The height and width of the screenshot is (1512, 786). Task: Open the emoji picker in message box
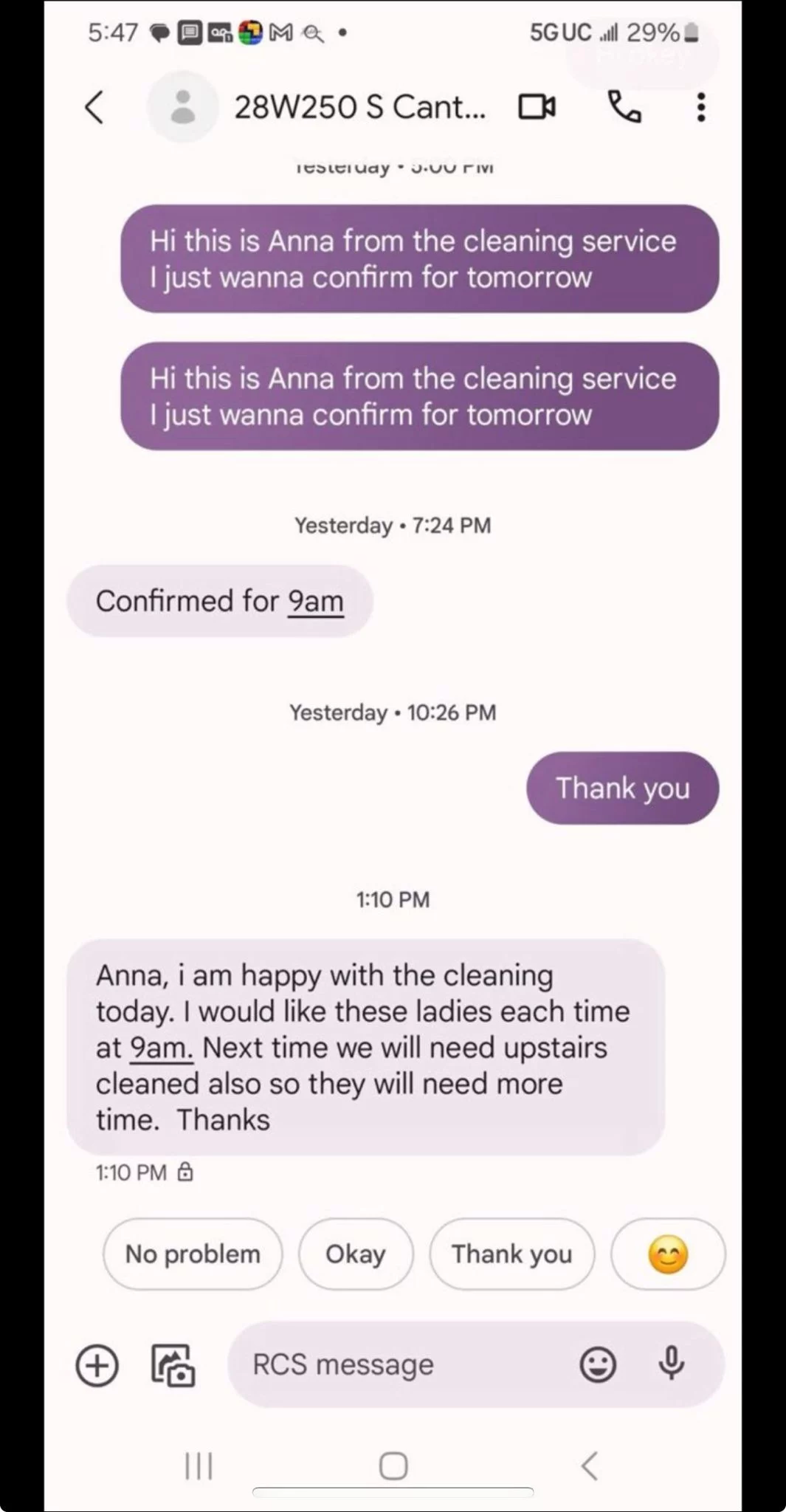(597, 1365)
